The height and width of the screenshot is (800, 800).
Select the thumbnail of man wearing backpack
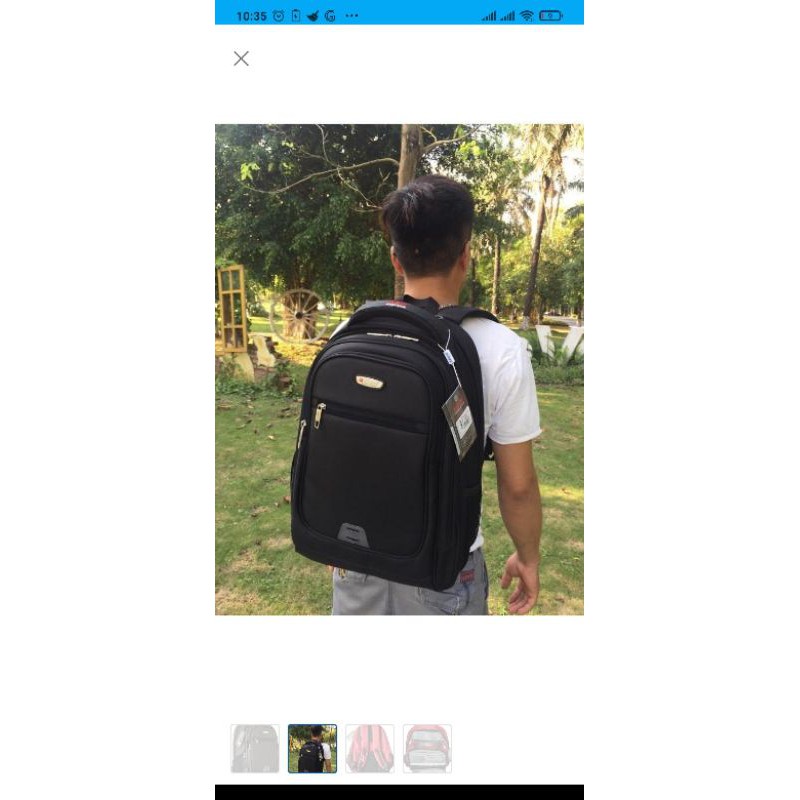tap(312, 749)
